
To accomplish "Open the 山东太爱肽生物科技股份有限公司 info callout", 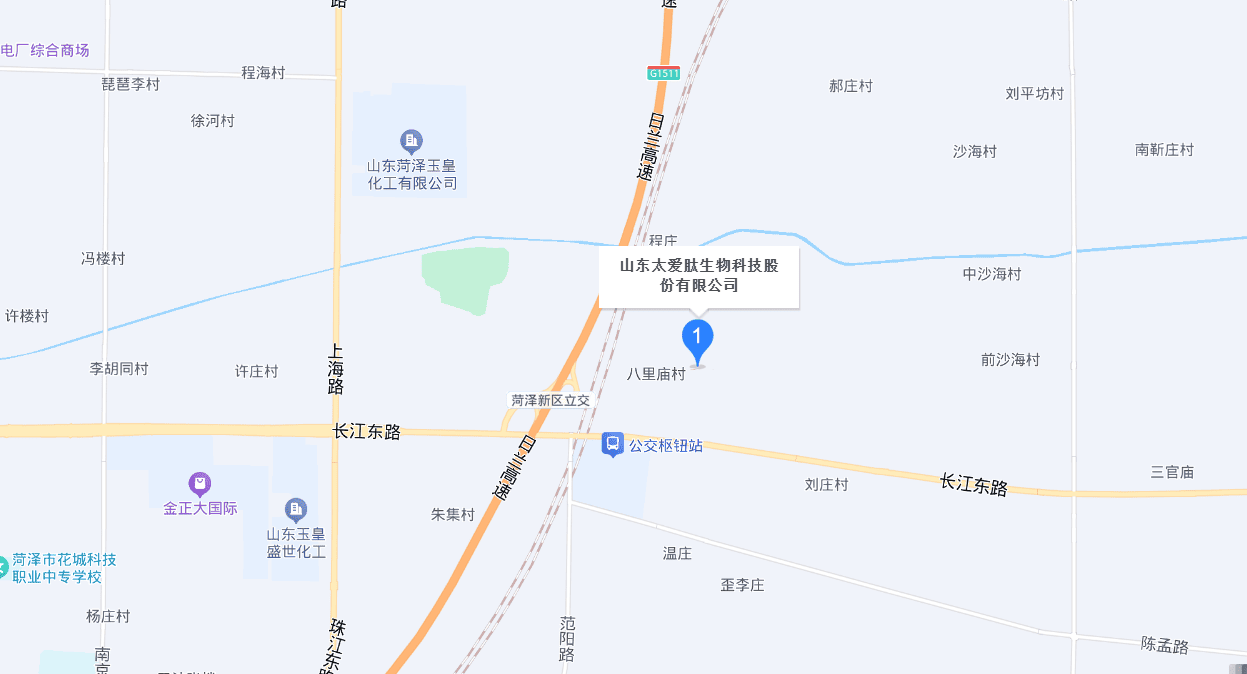I will (x=698, y=276).
